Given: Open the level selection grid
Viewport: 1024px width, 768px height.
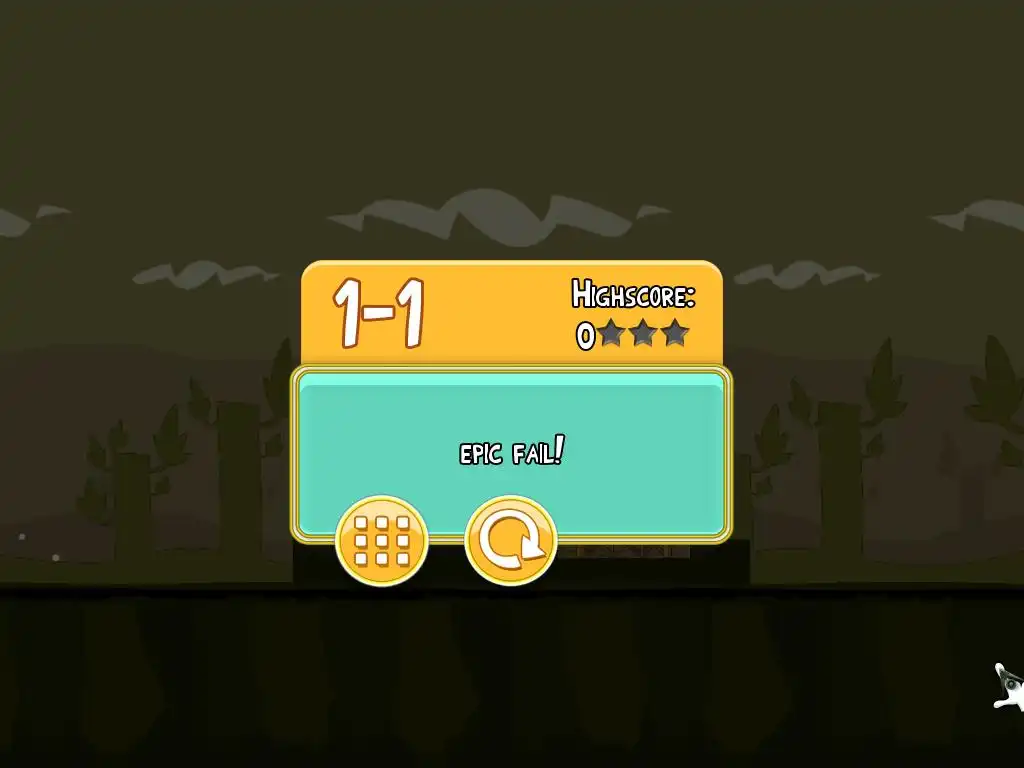Looking at the screenshot, I should (382, 541).
